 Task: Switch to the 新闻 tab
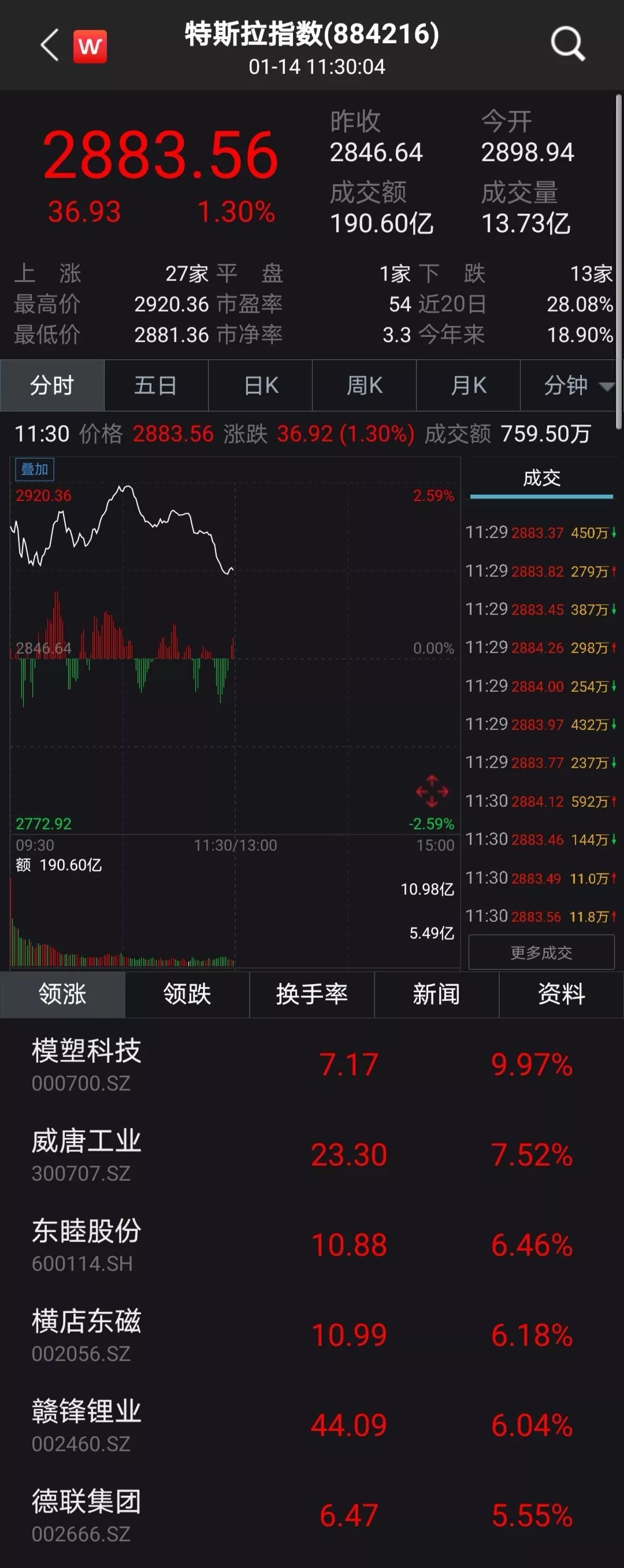coord(436,994)
